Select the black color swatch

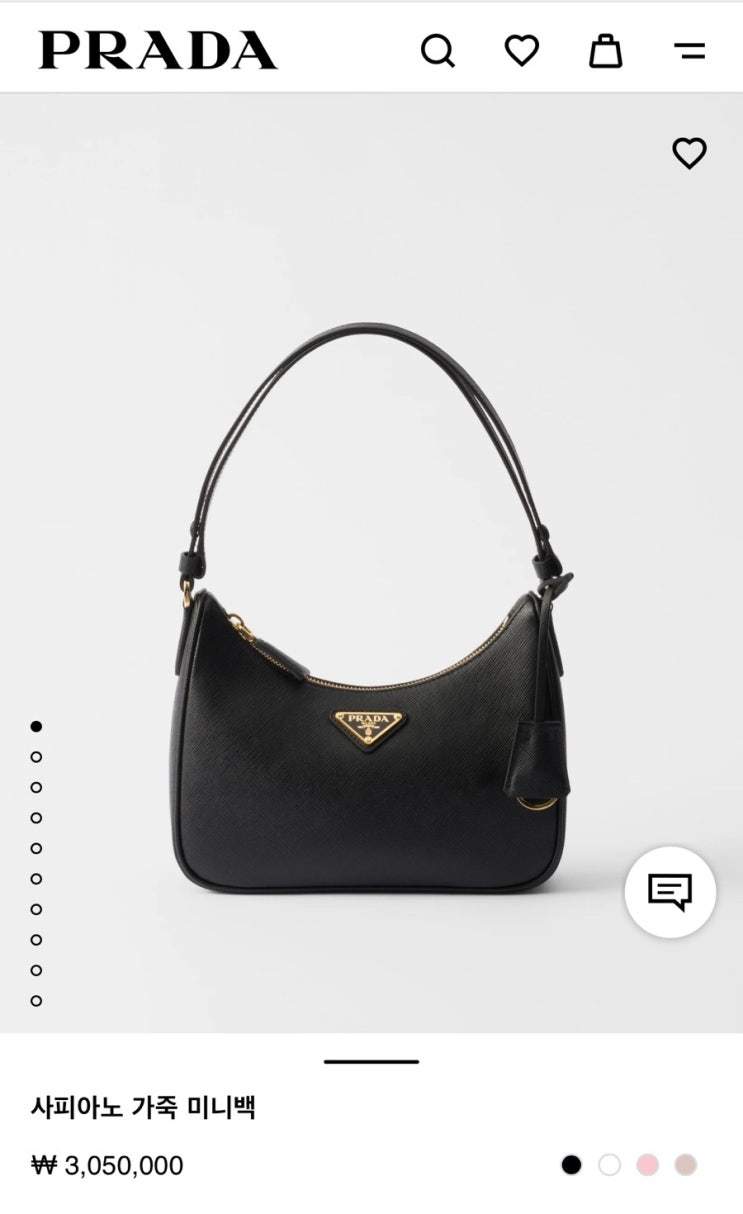tap(571, 1165)
